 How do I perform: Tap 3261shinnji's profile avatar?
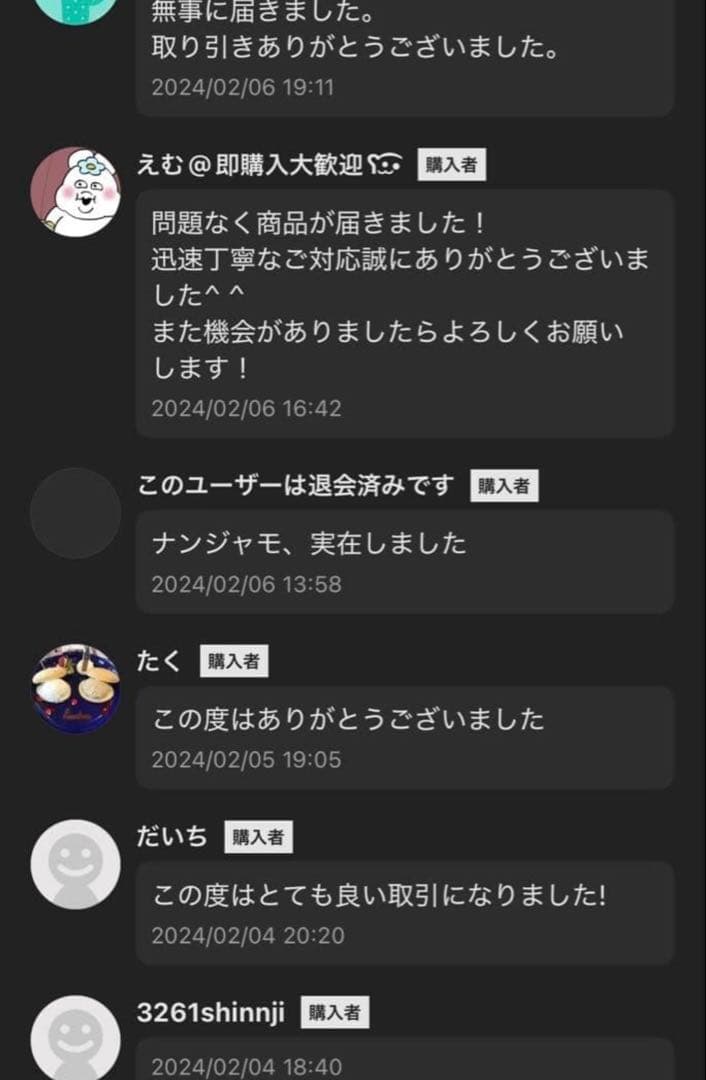click(x=76, y=1038)
